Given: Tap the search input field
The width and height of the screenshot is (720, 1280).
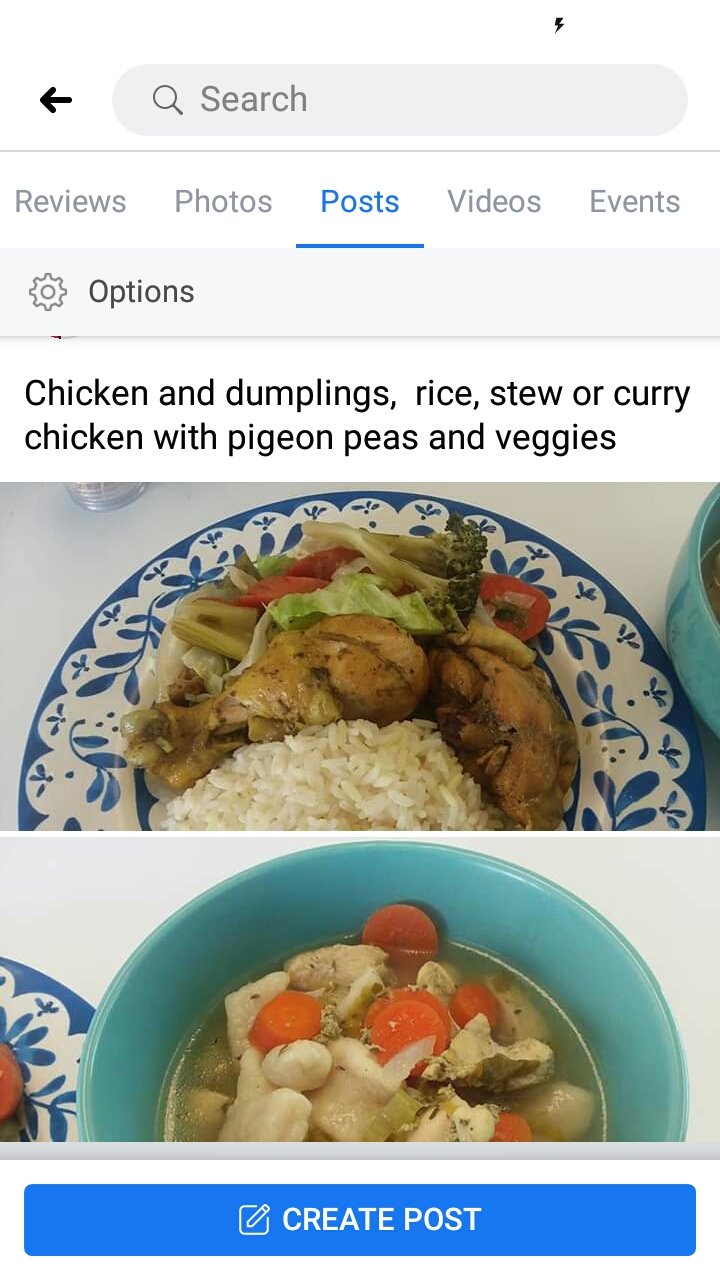Looking at the screenshot, I should pyautogui.click(x=400, y=99).
